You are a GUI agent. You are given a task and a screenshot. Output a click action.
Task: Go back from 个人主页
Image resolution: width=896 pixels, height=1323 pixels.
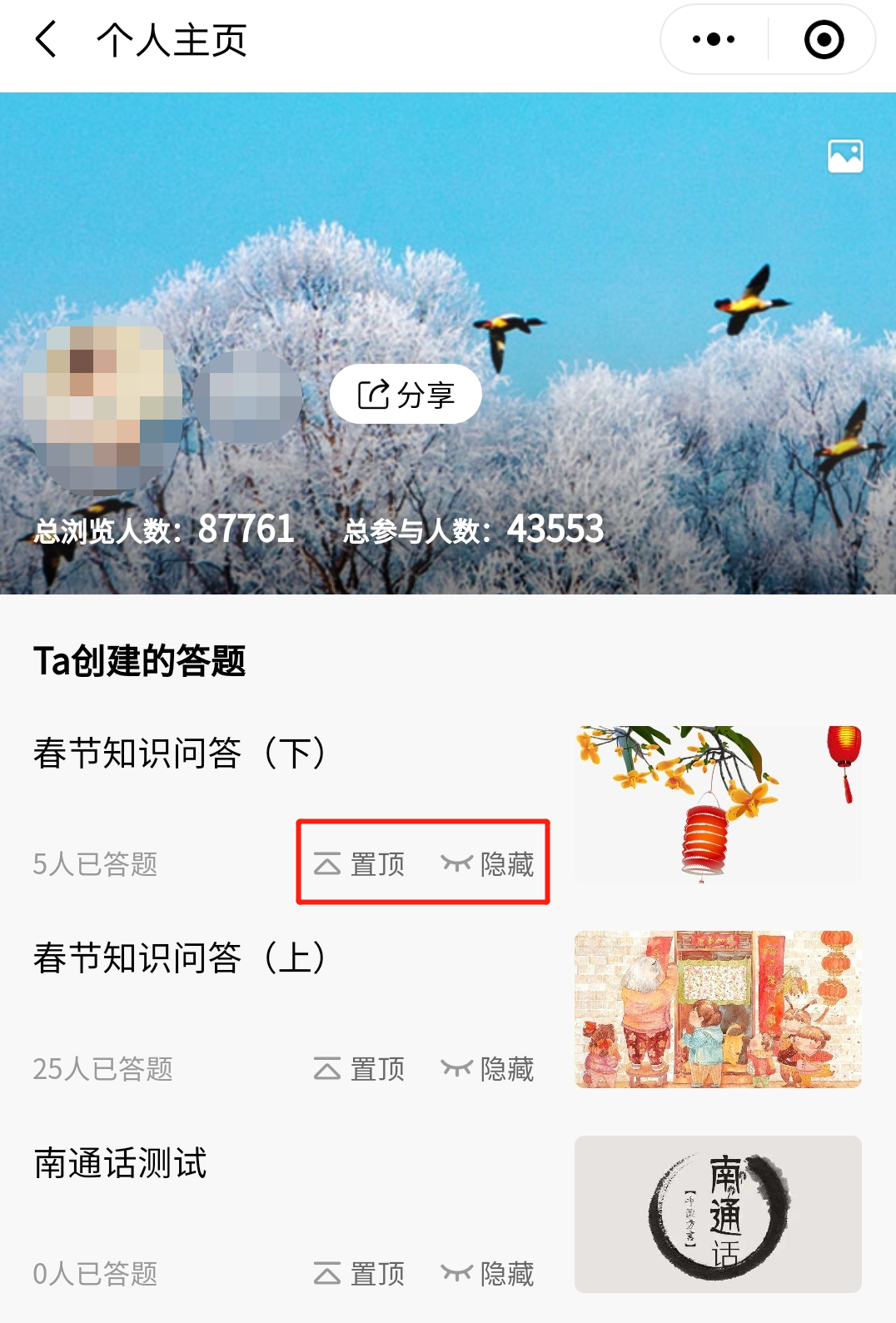click(x=47, y=40)
